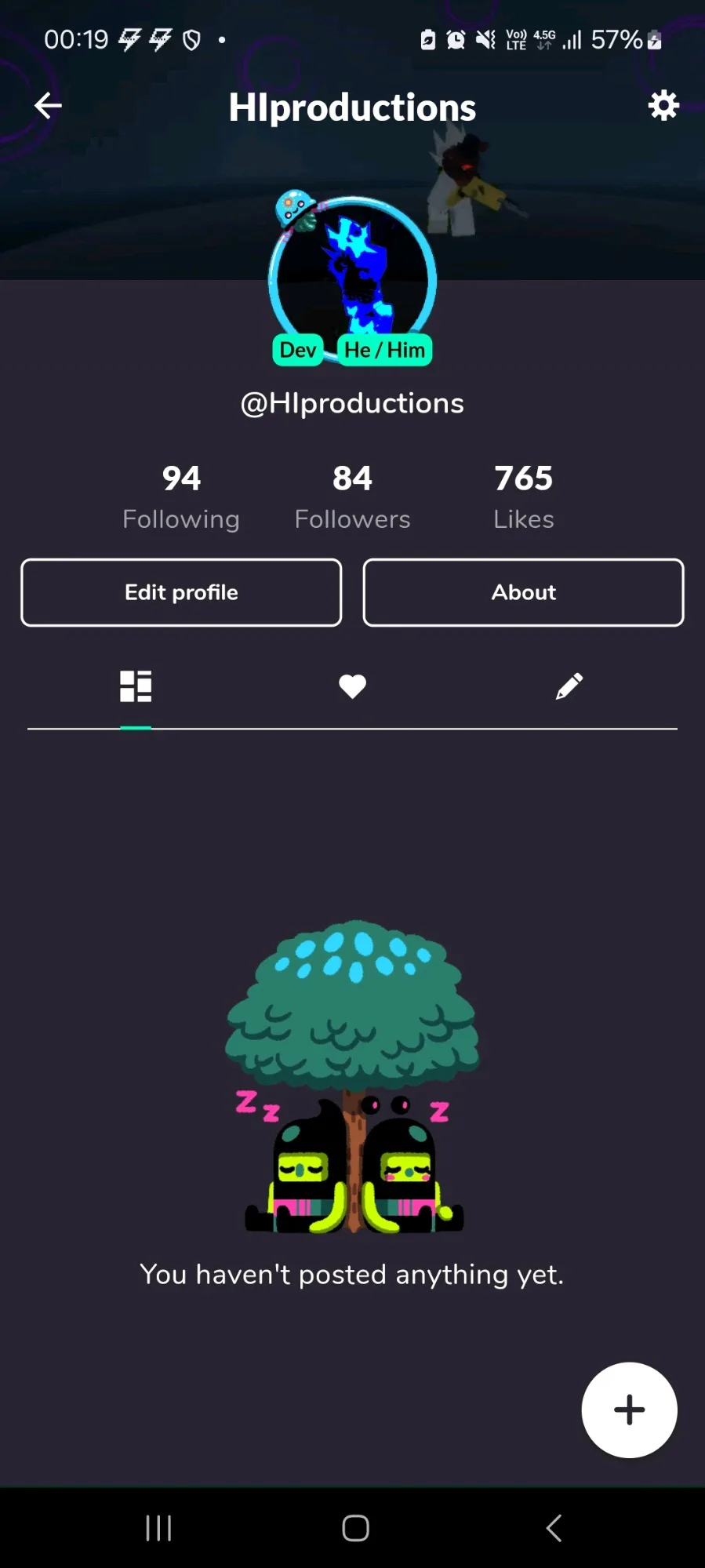Open the settings gear
The height and width of the screenshot is (1568, 705).
[663, 105]
